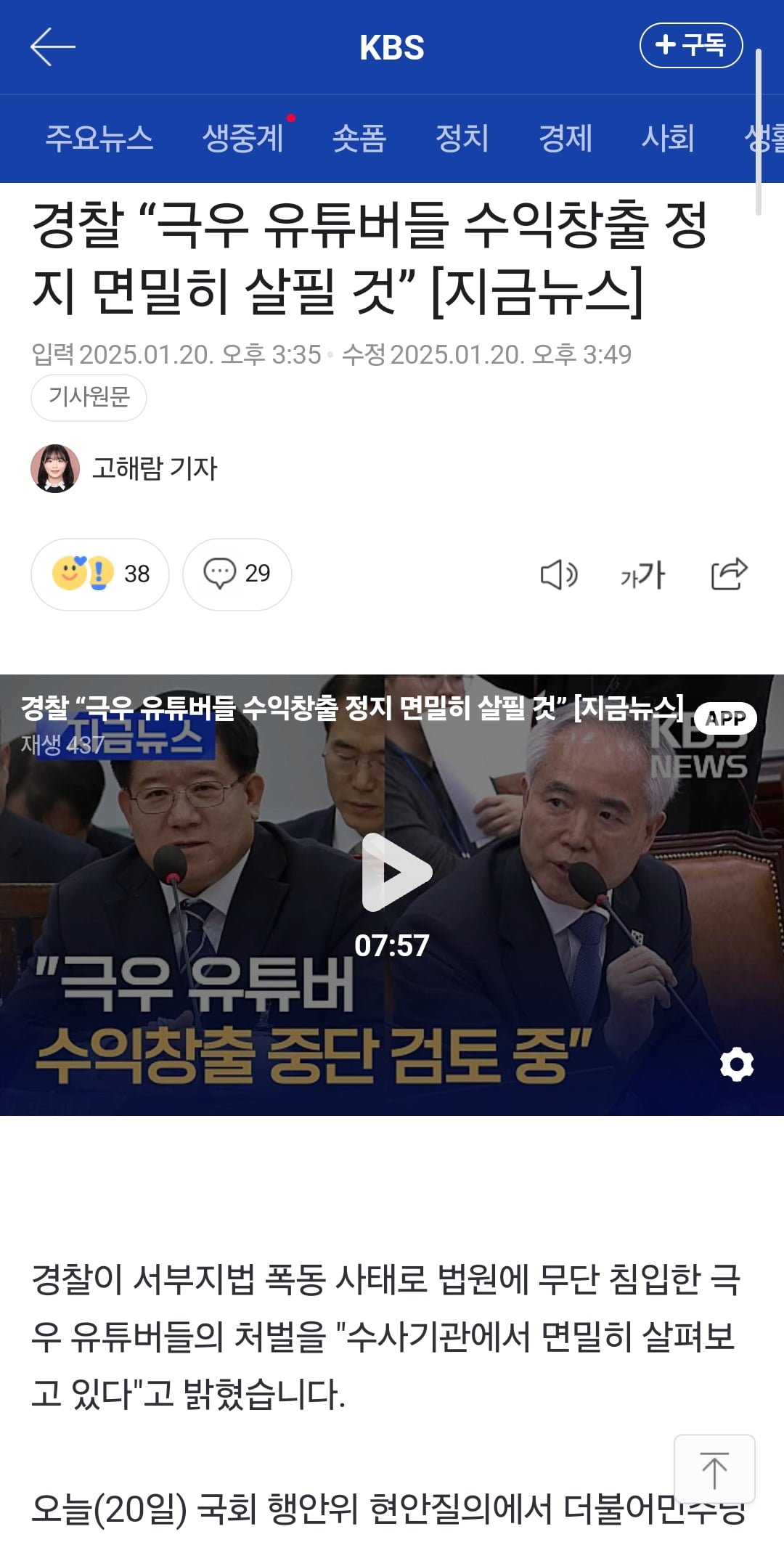Subscribe to KBS with 구독 button

tap(690, 46)
